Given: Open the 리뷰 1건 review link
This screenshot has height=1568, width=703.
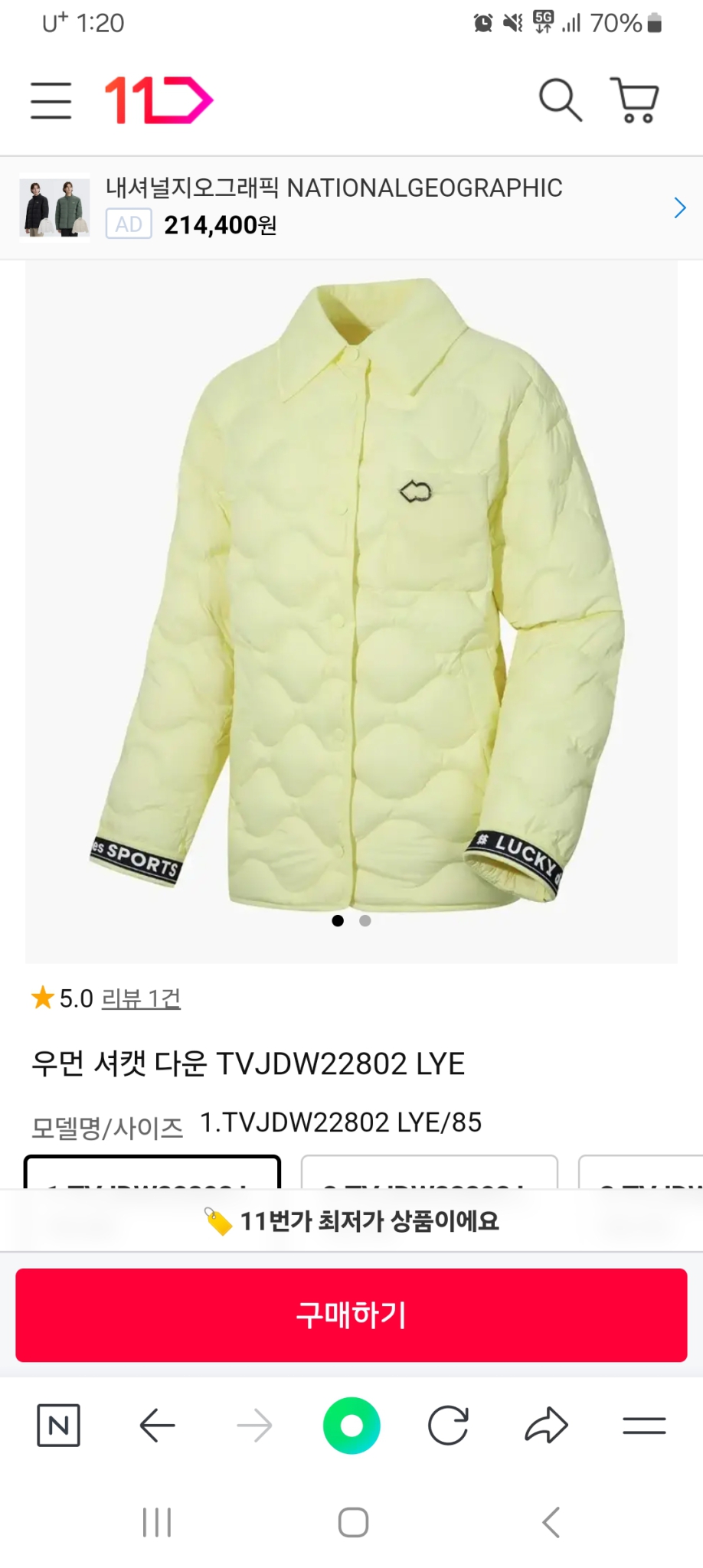Looking at the screenshot, I should (x=140, y=999).
